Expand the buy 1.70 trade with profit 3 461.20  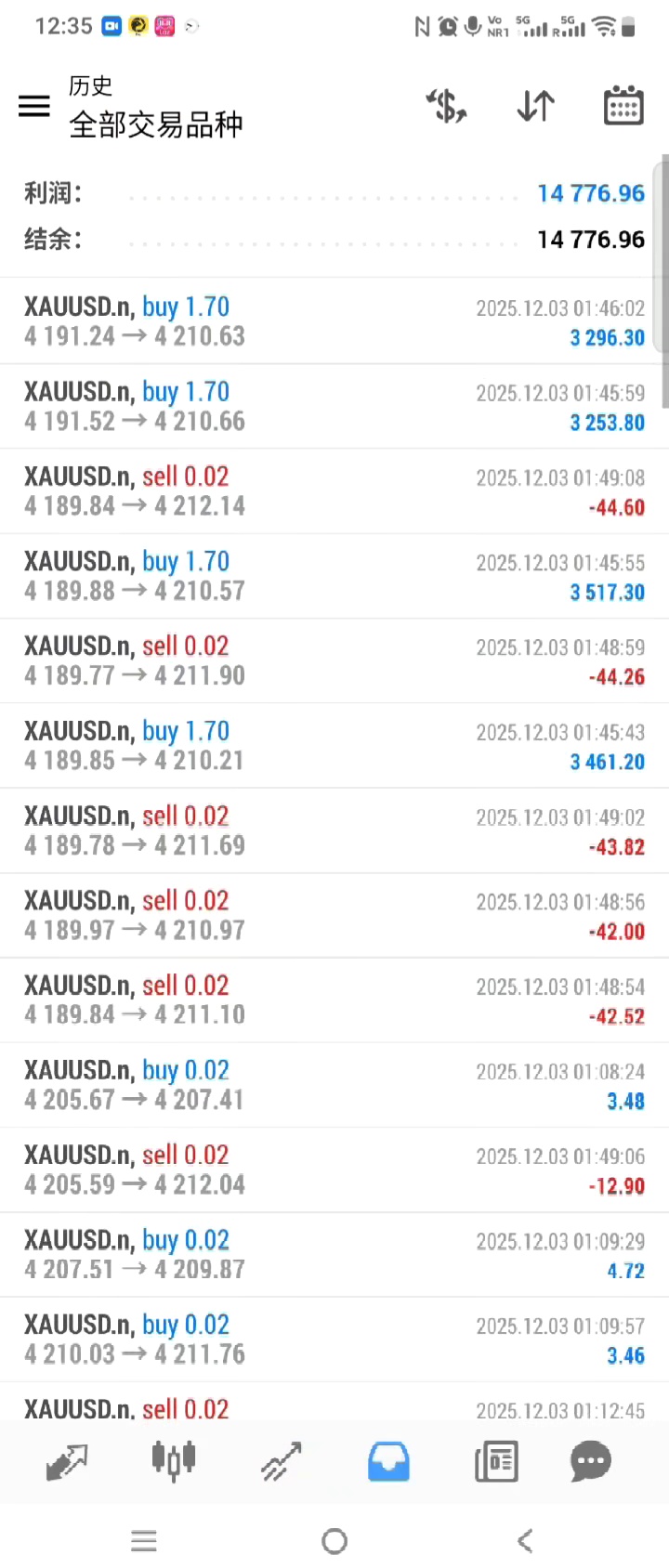[x=334, y=746]
